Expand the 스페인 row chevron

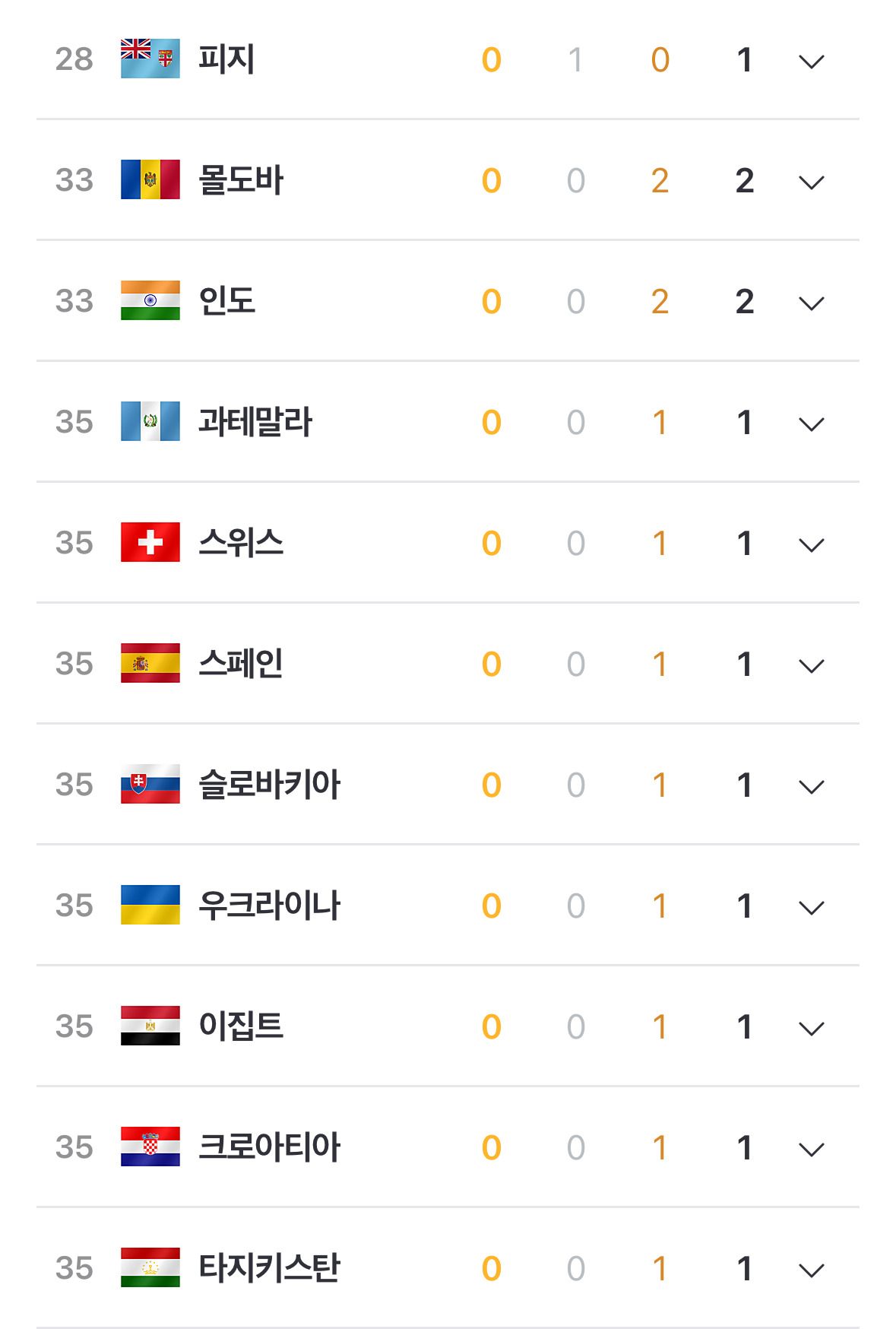tap(812, 665)
